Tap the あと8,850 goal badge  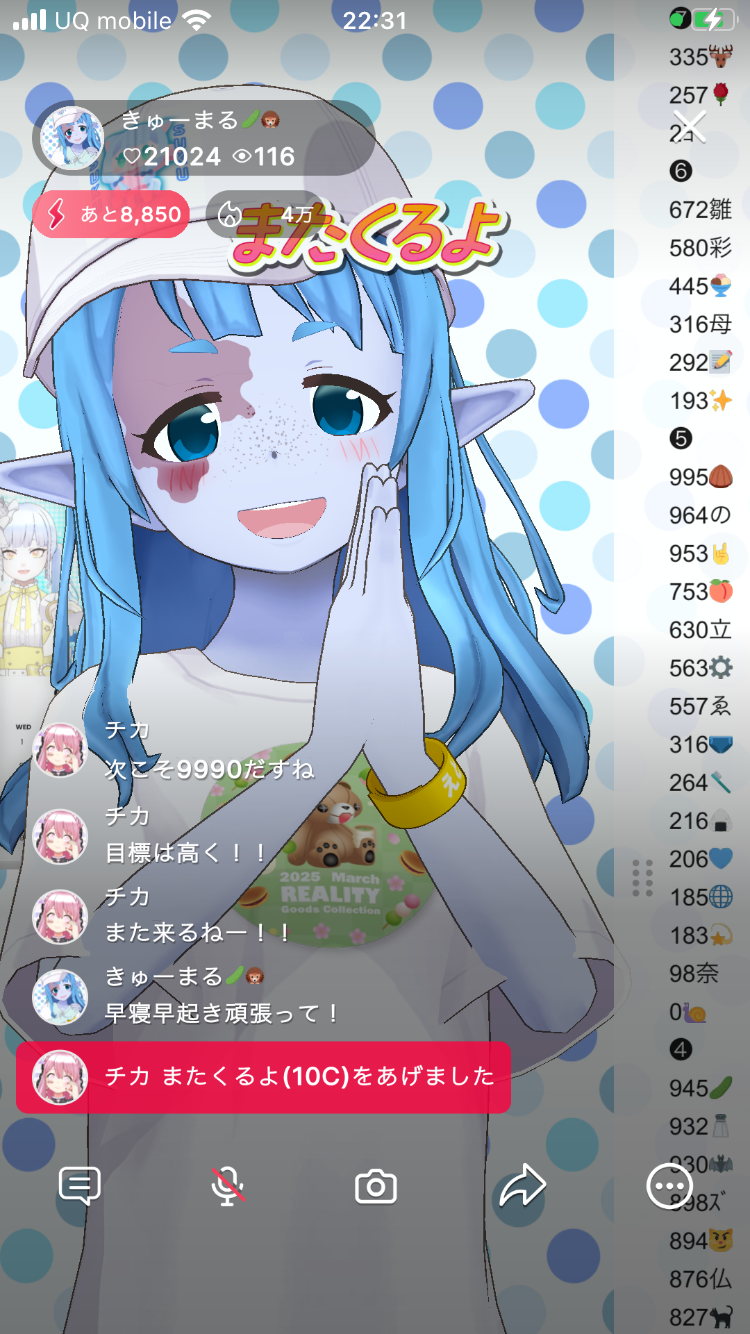(x=111, y=214)
